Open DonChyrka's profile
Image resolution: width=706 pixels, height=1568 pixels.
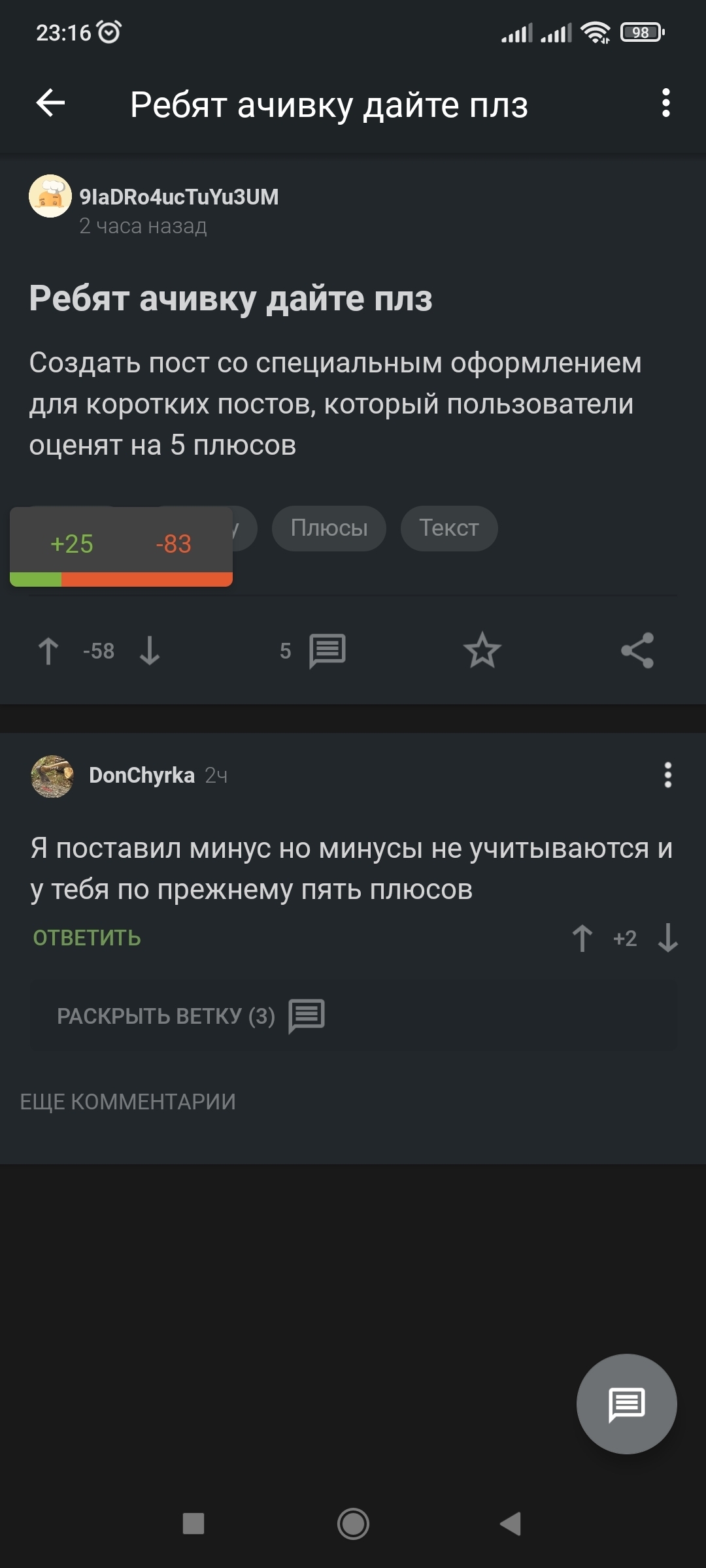click(x=141, y=776)
